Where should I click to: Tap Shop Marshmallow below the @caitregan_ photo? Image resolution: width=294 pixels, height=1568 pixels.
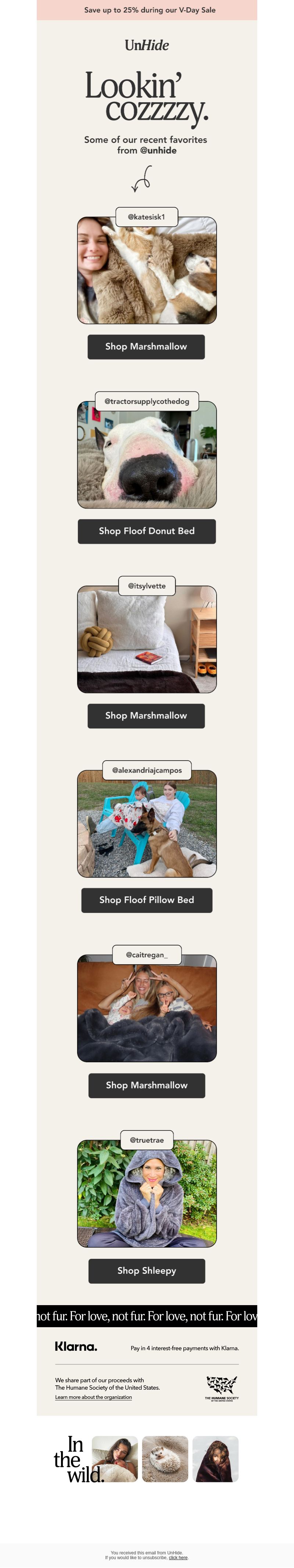(147, 1085)
